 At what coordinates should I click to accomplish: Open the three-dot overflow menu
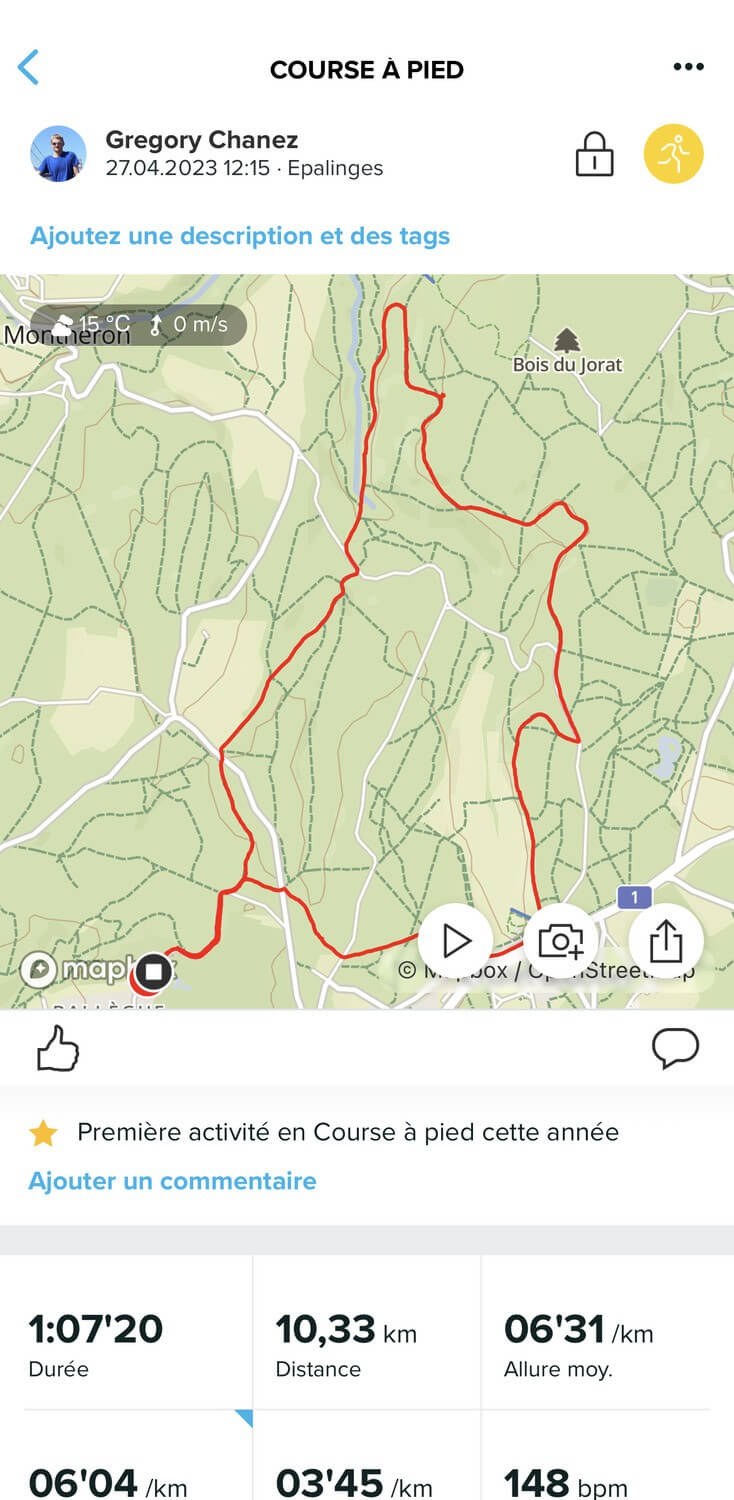click(688, 67)
